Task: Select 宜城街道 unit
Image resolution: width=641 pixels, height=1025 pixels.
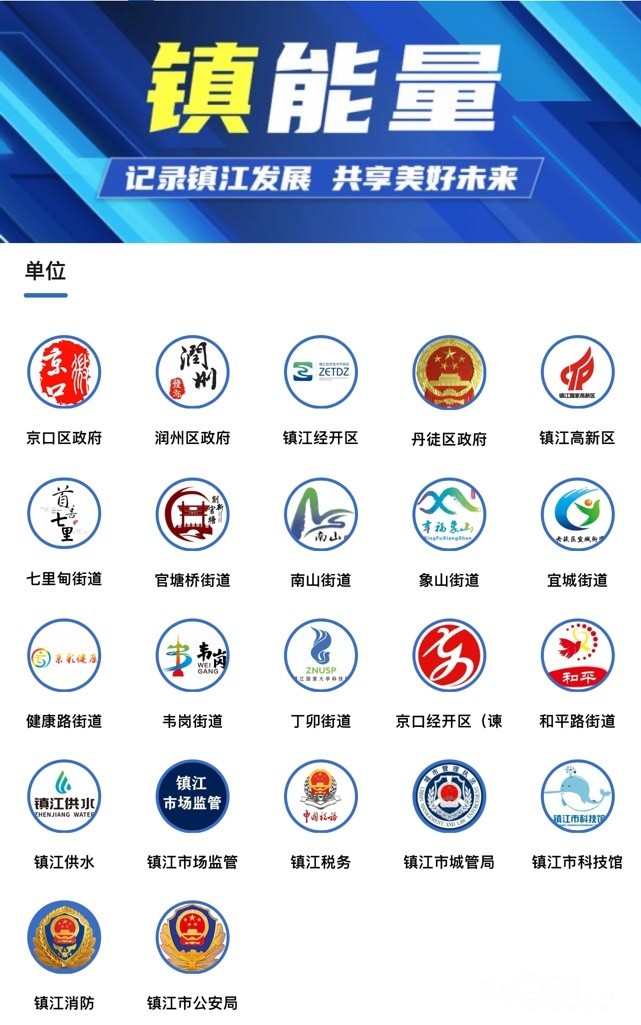Action: (x=577, y=514)
